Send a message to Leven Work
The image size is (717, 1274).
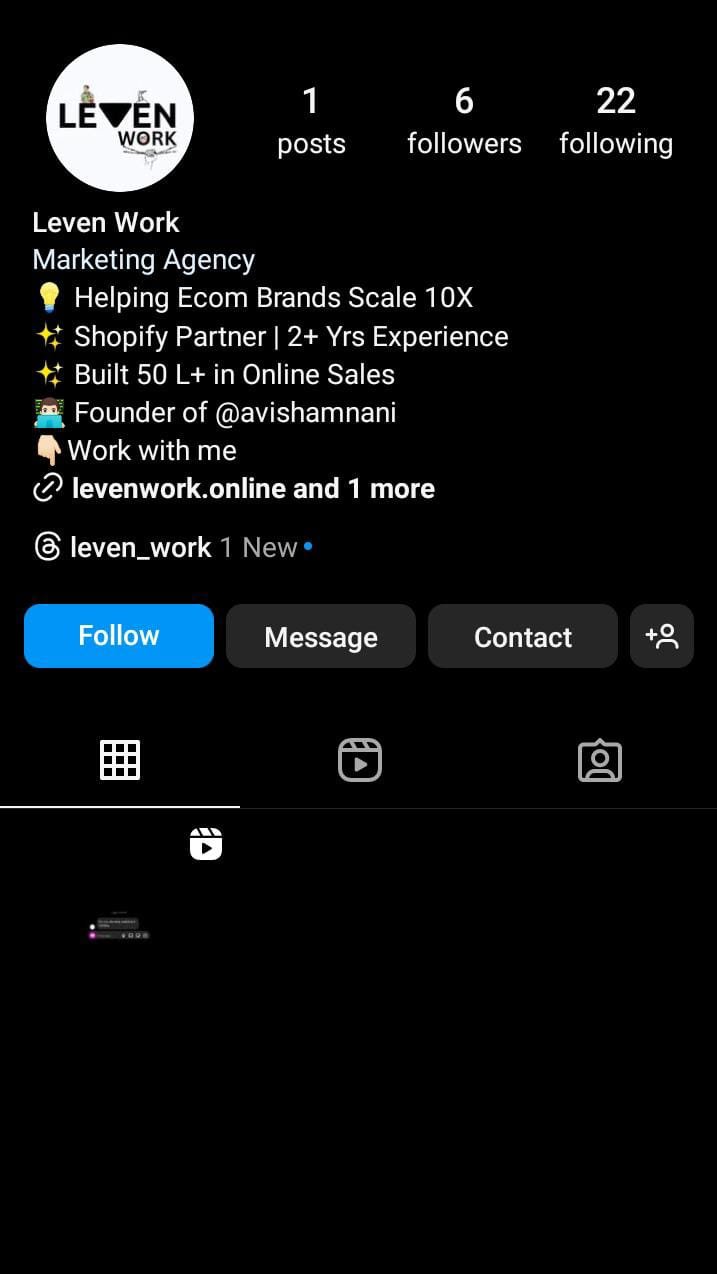(x=321, y=636)
